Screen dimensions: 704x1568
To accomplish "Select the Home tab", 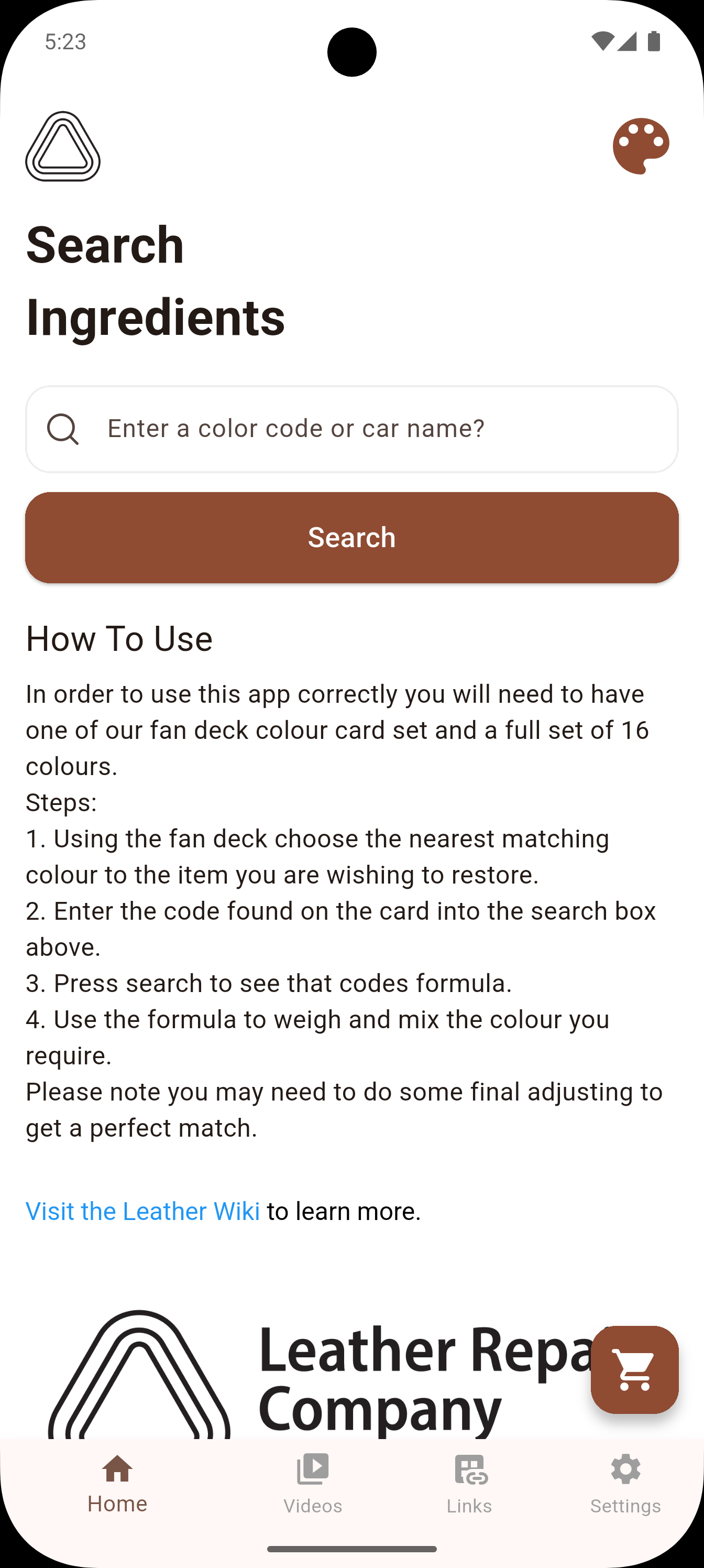I will point(117,1485).
